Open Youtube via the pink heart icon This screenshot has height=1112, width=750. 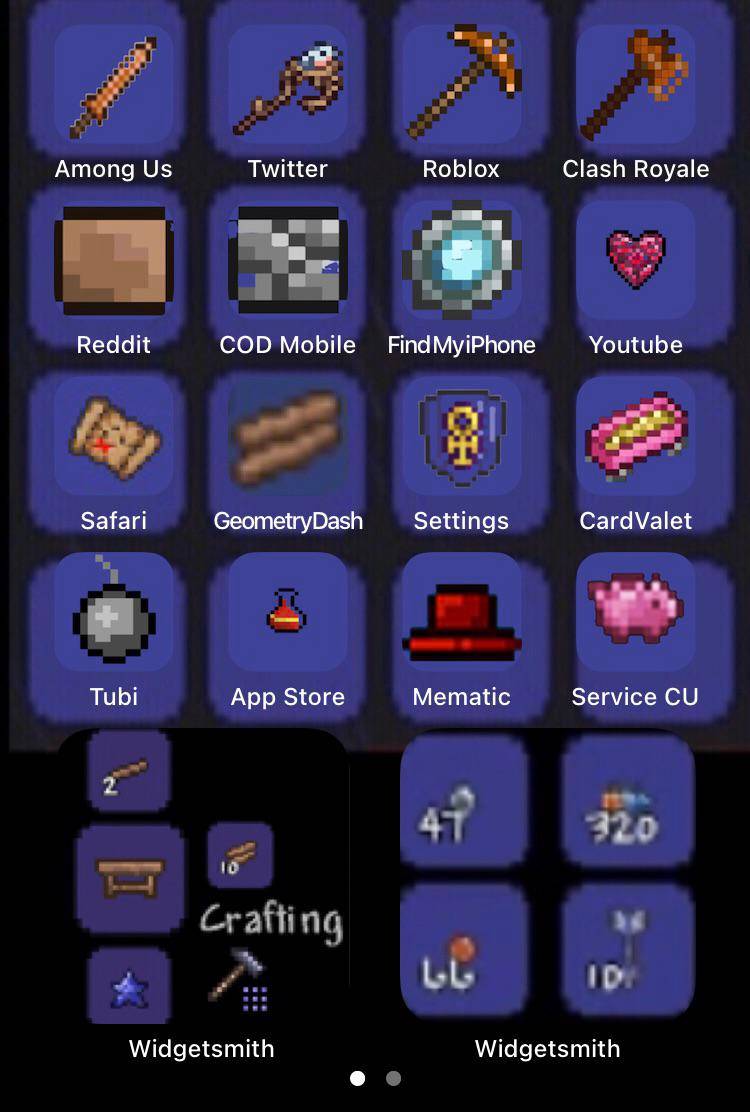pos(635,260)
